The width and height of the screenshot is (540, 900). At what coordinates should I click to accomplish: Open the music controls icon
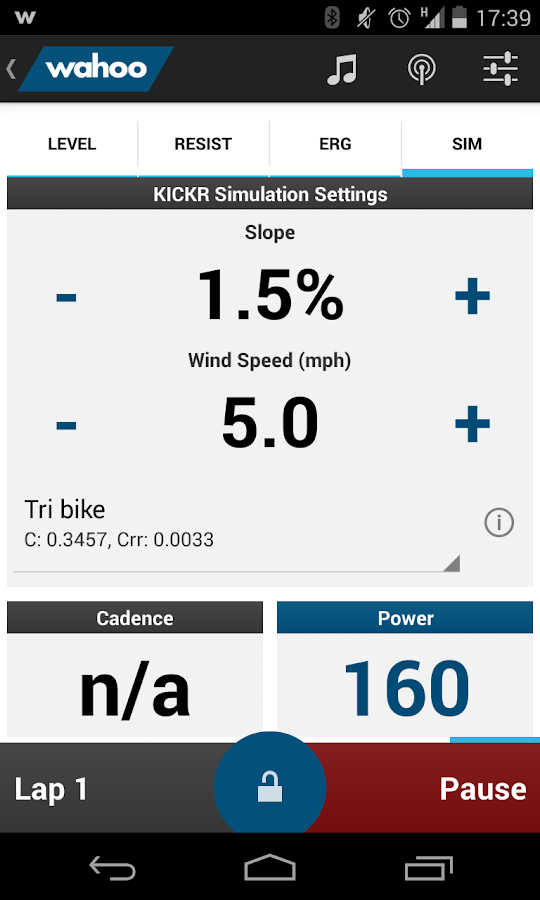342,69
